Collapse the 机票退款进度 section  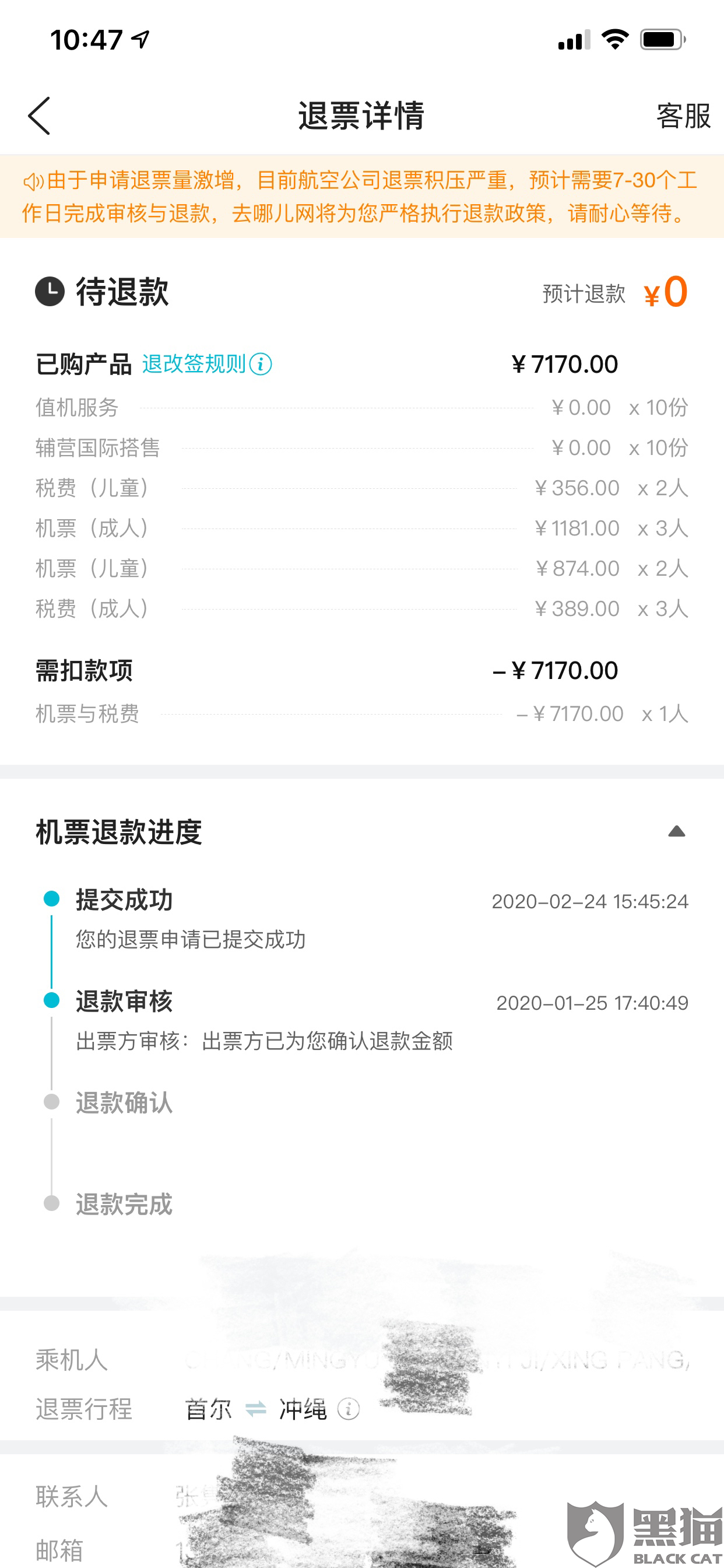pyautogui.click(x=676, y=831)
